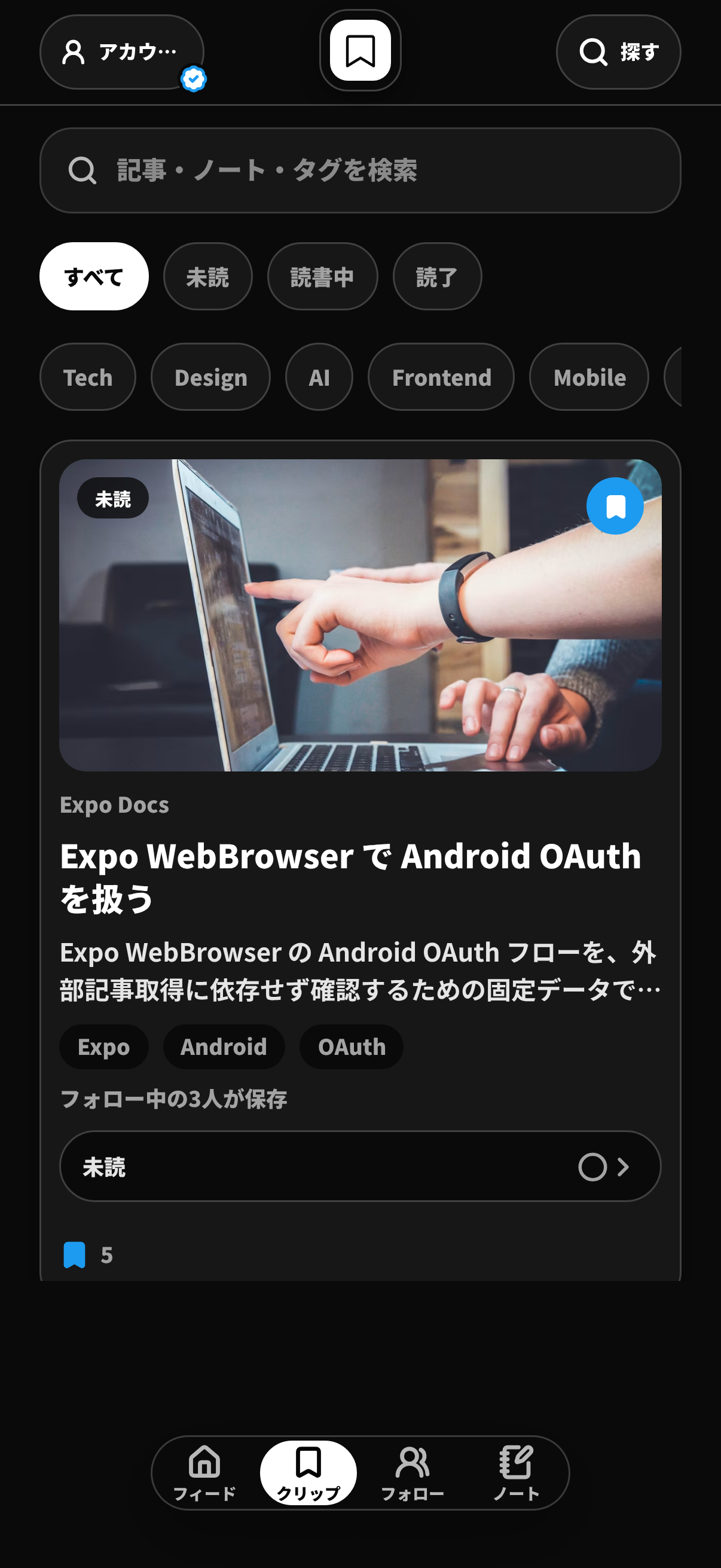The width and height of the screenshot is (721, 1568).
Task: Open the アカウント account button
Action: click(122, 53)
